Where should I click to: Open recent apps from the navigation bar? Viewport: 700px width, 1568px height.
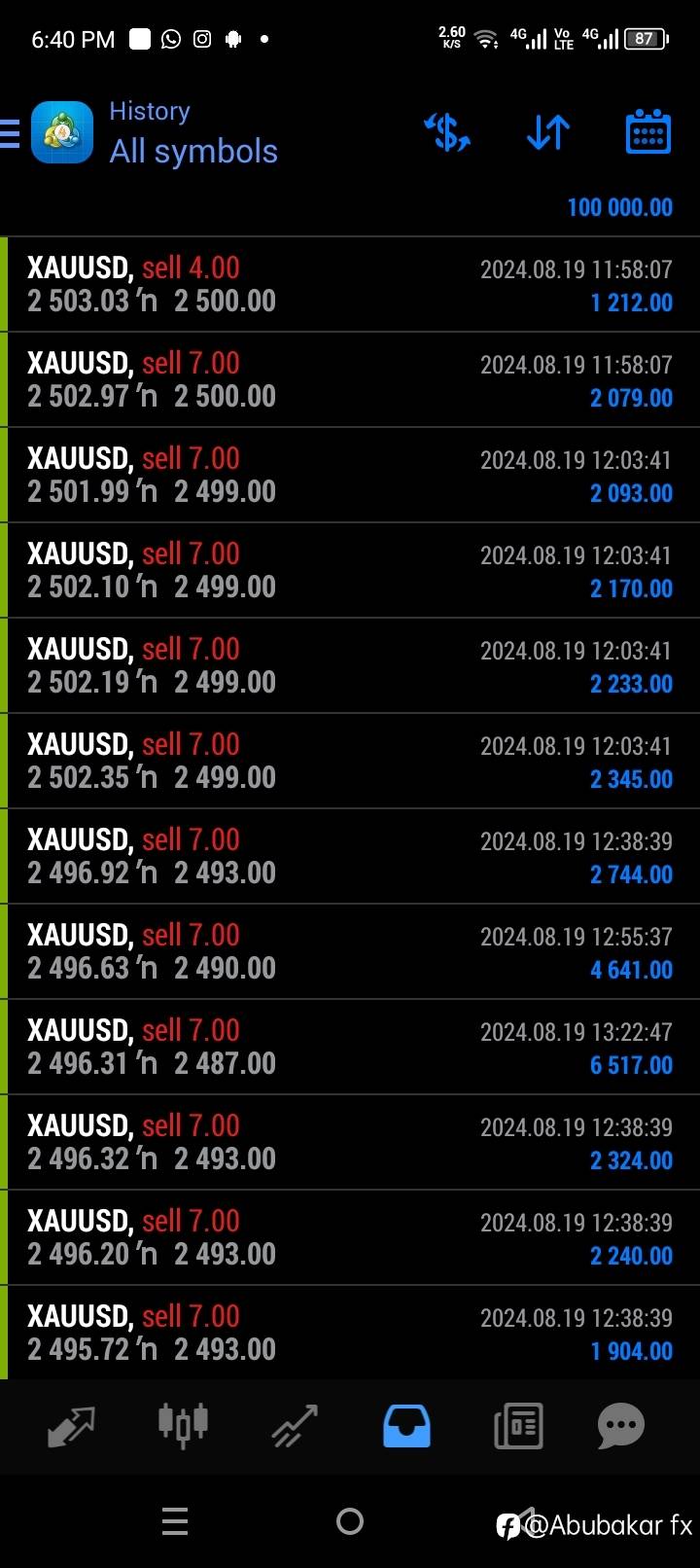pyautogui.click(x=175, y=1521)
